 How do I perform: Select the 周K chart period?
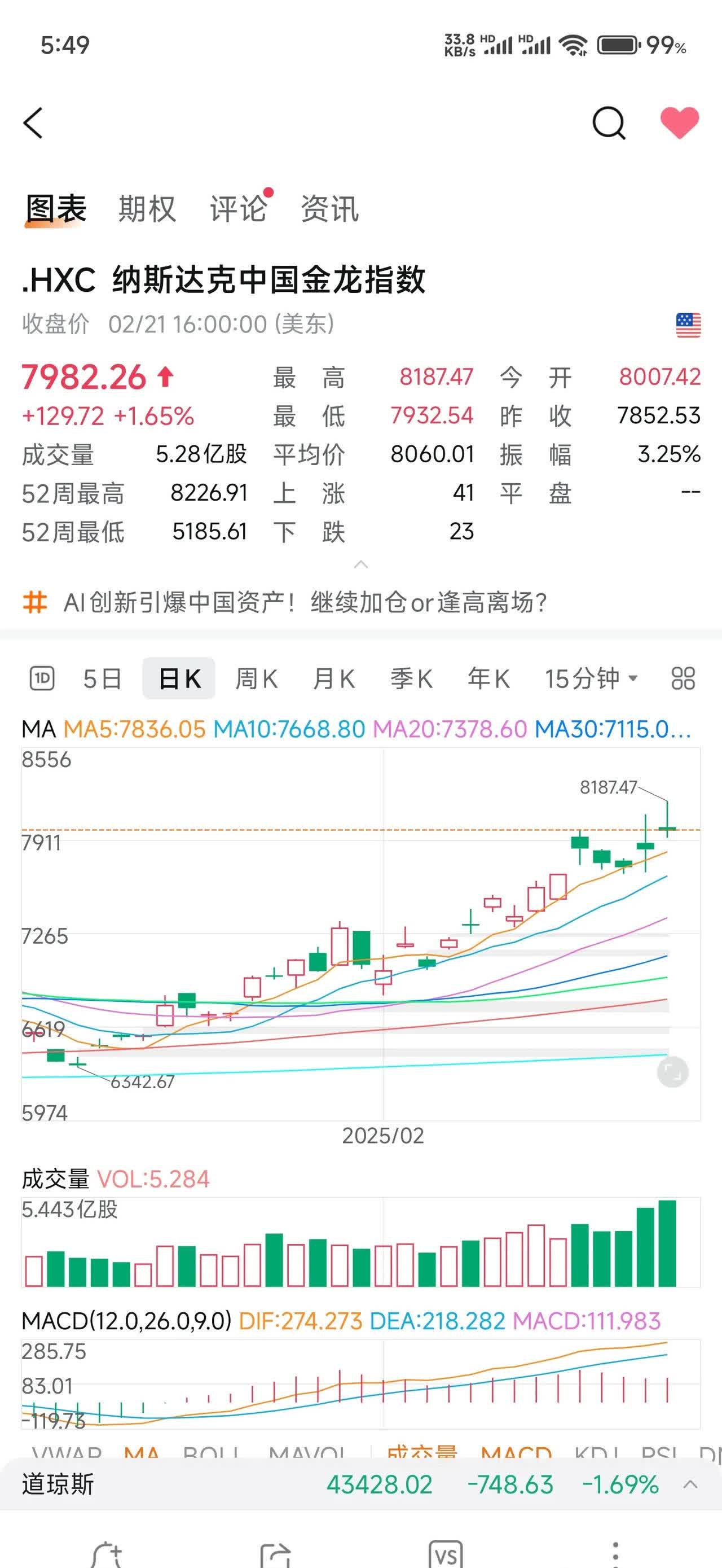[257, 677]
